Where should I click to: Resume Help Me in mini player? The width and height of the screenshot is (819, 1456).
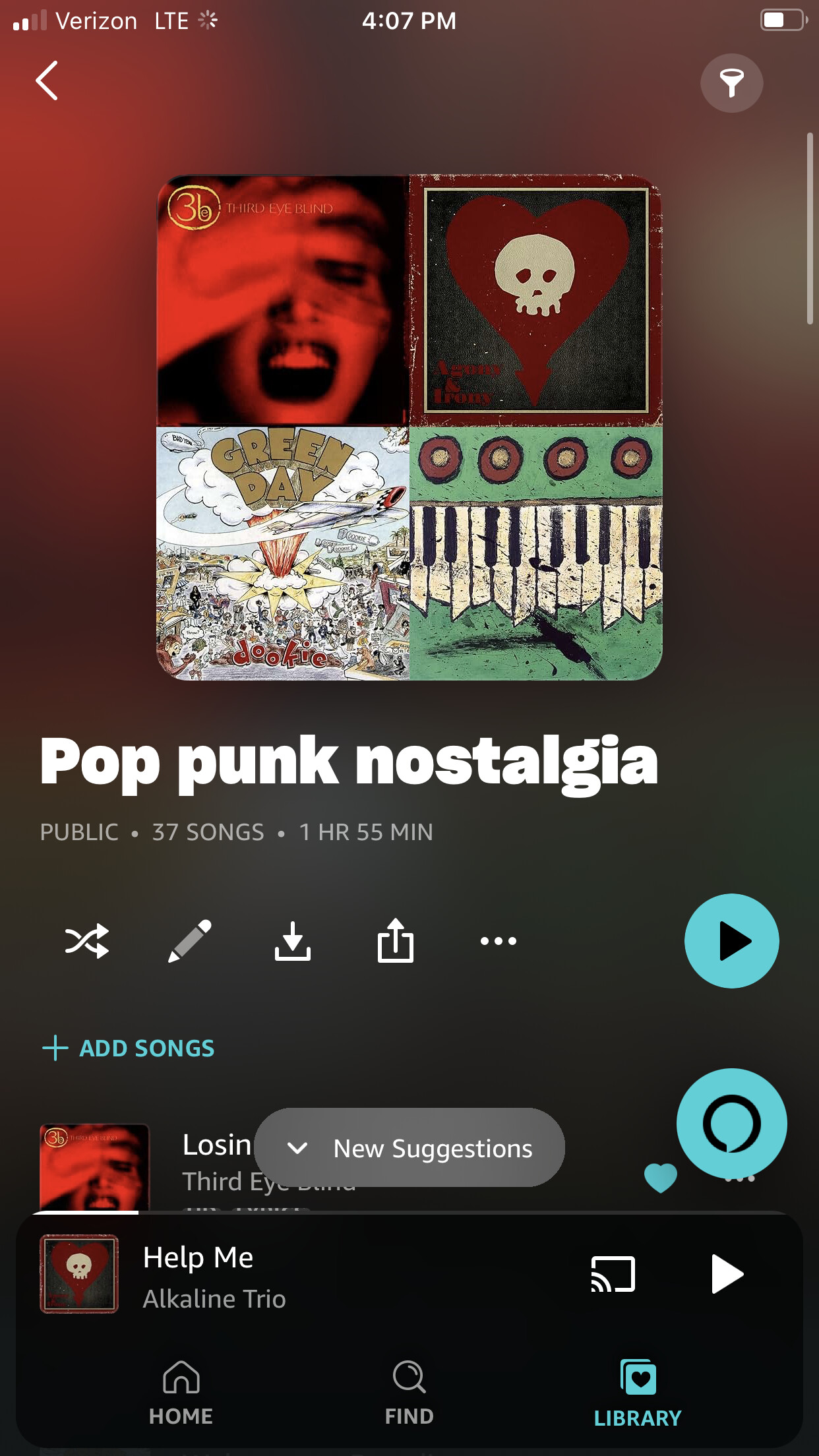click(727, 1274)
